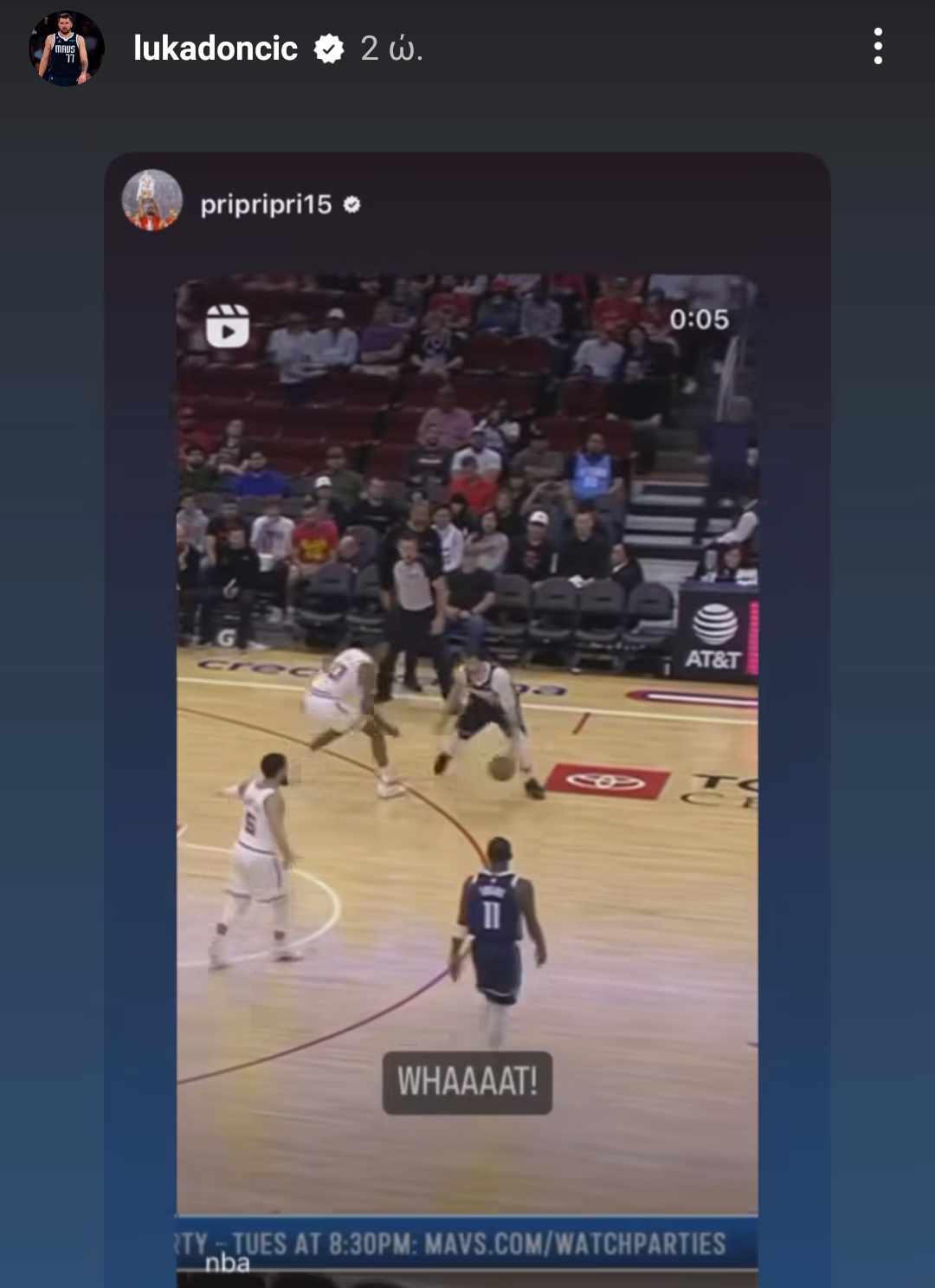The image size is (935, 1288).
Task: Open the lukadoncic username link
Action: tap(216, 49)
